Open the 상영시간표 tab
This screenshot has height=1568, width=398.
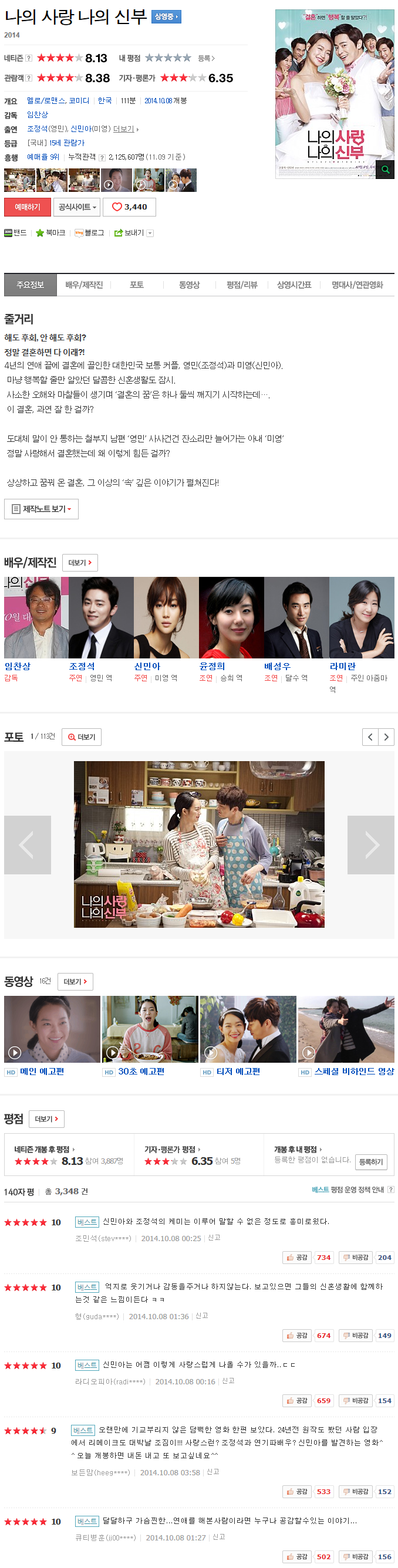(294, 285)
